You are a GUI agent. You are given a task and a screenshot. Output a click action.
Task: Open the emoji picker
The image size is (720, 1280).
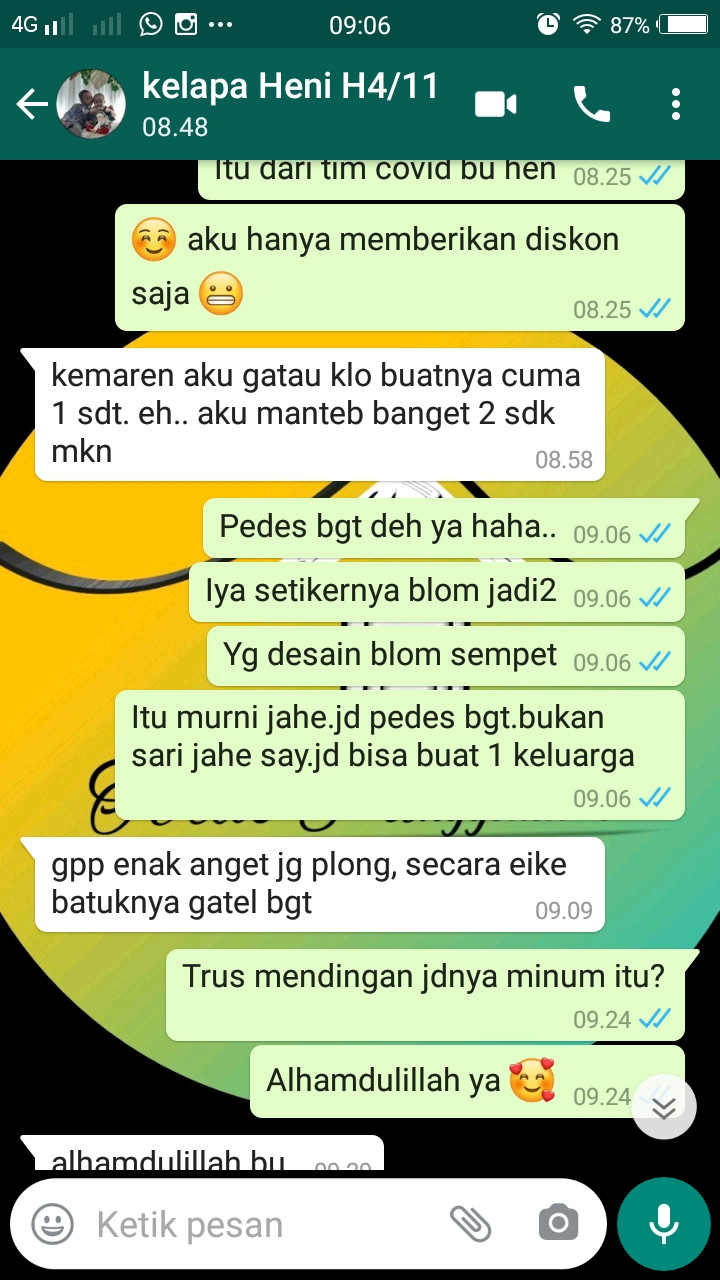pyautogui.click(x=52, y=1224)
